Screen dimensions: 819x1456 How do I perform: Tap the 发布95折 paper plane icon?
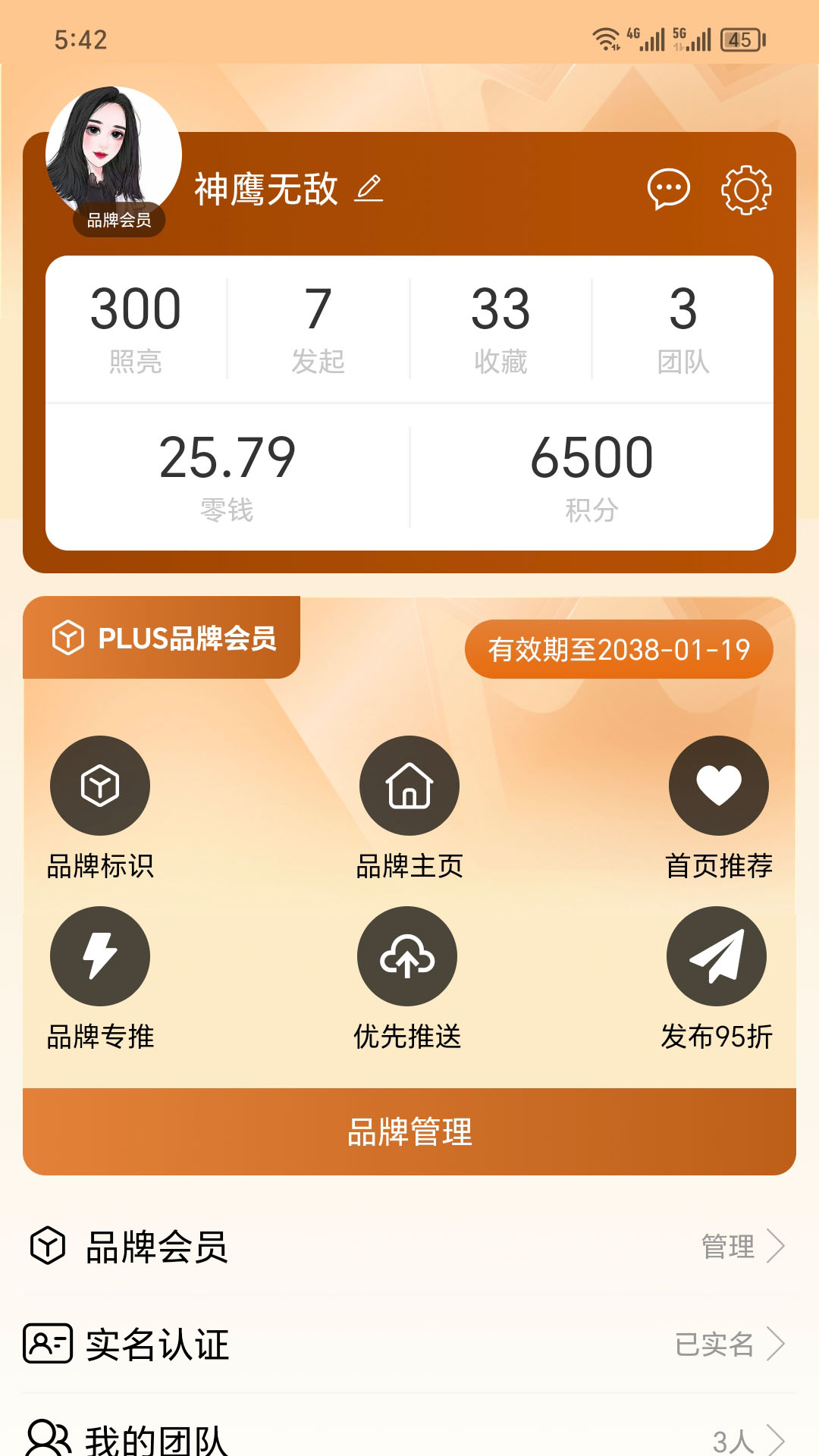(718, 956)
